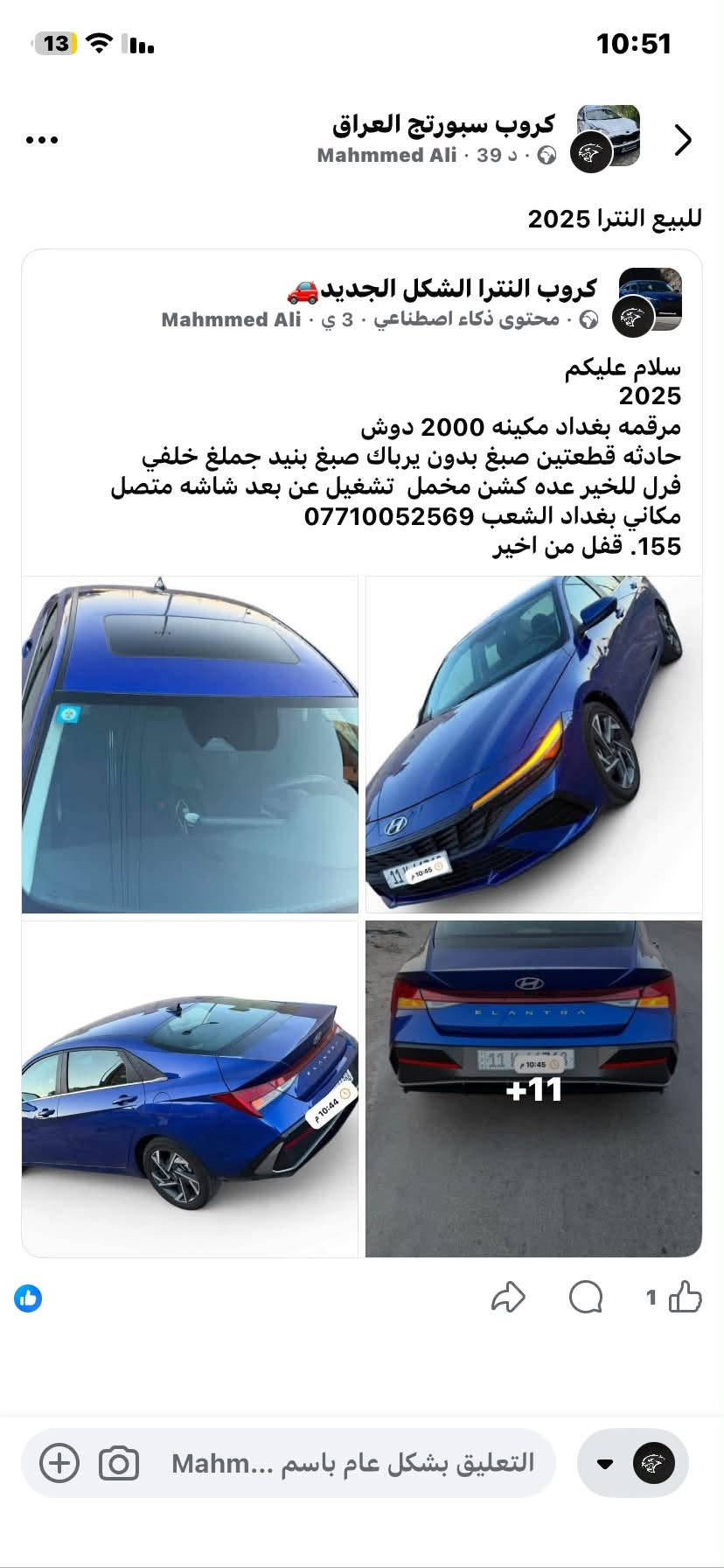This screenshot has height=1568, width=724.
Task: Open comments via the speech bubble icon
Action: click(585, 1297)
